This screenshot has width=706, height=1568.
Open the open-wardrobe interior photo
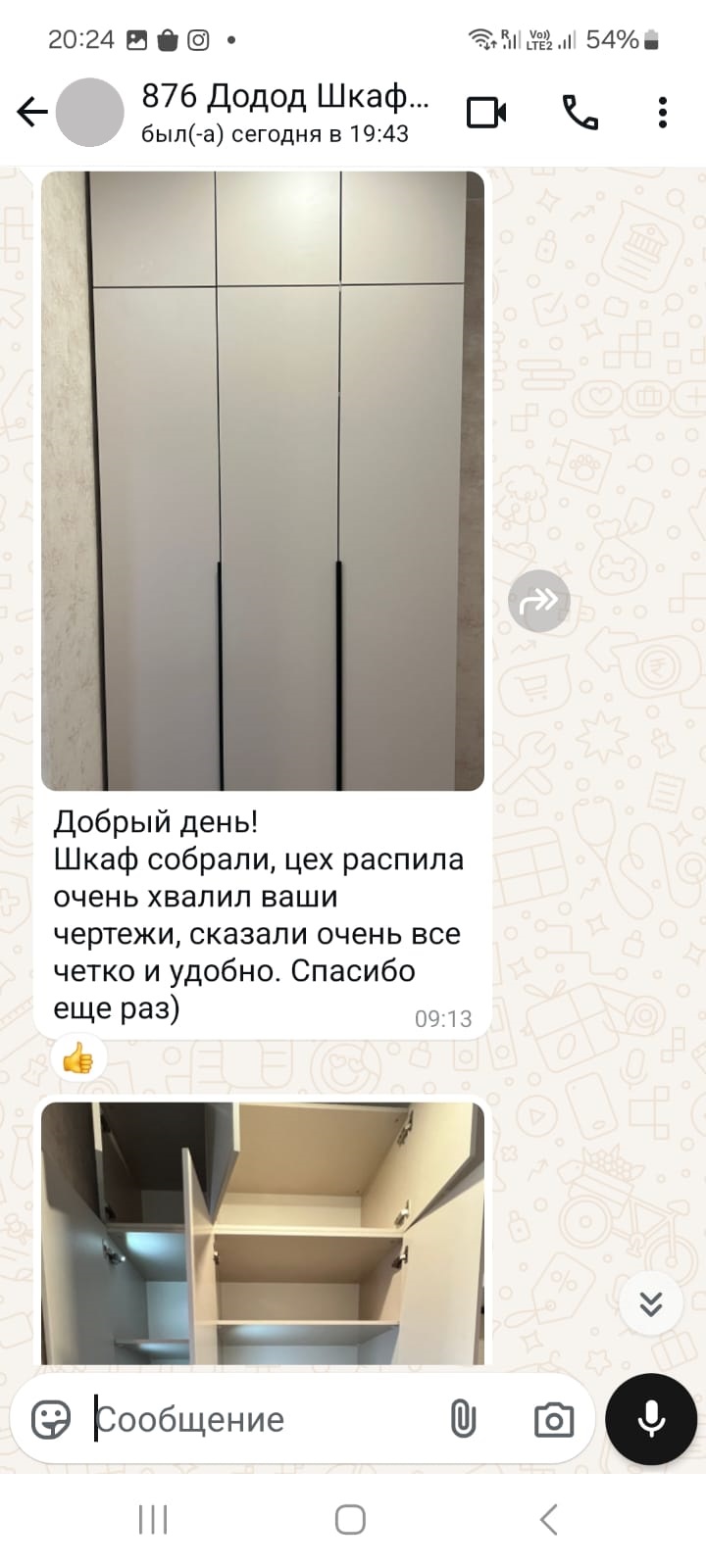click(x=263, y=1234)
